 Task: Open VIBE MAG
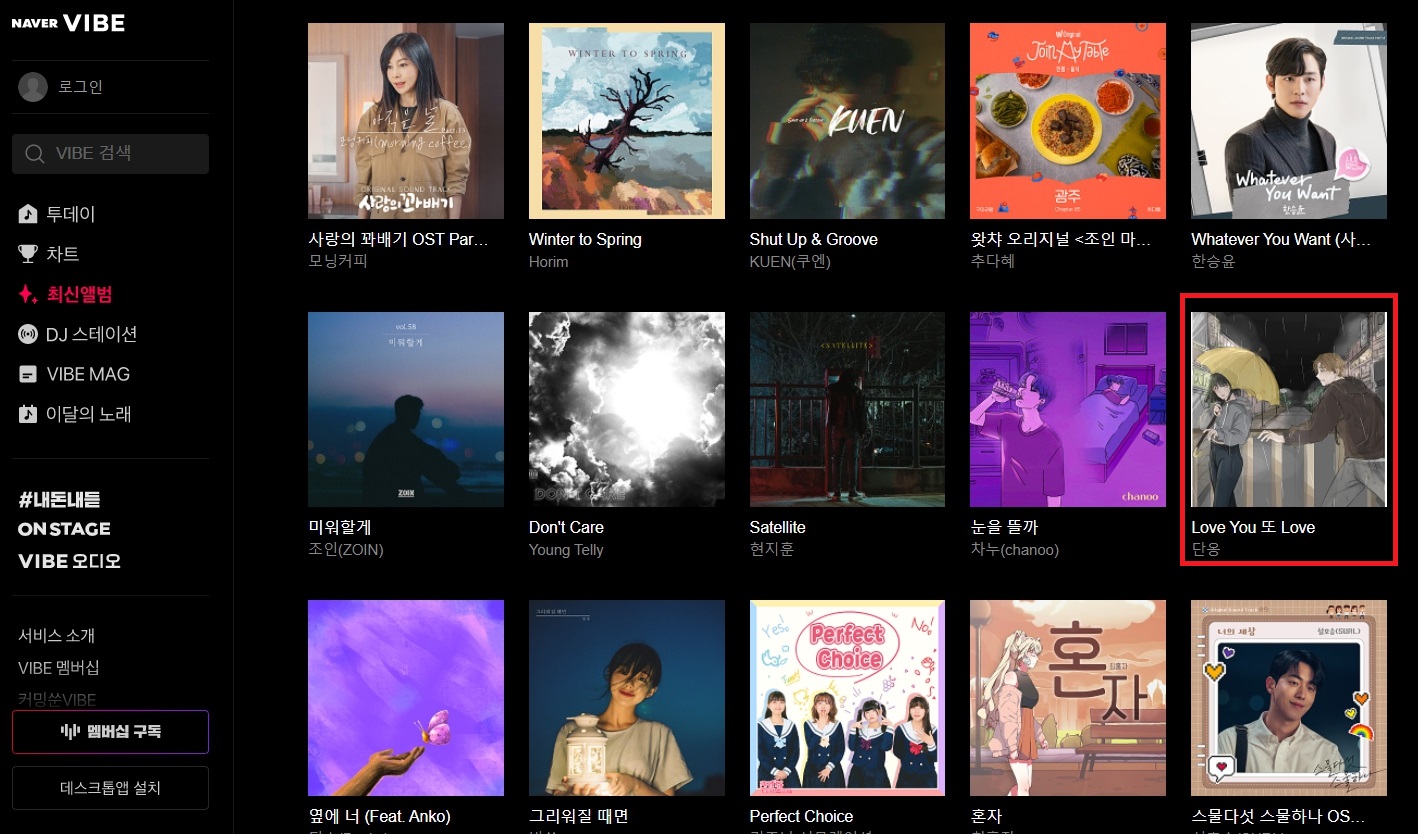coord(87,374)
